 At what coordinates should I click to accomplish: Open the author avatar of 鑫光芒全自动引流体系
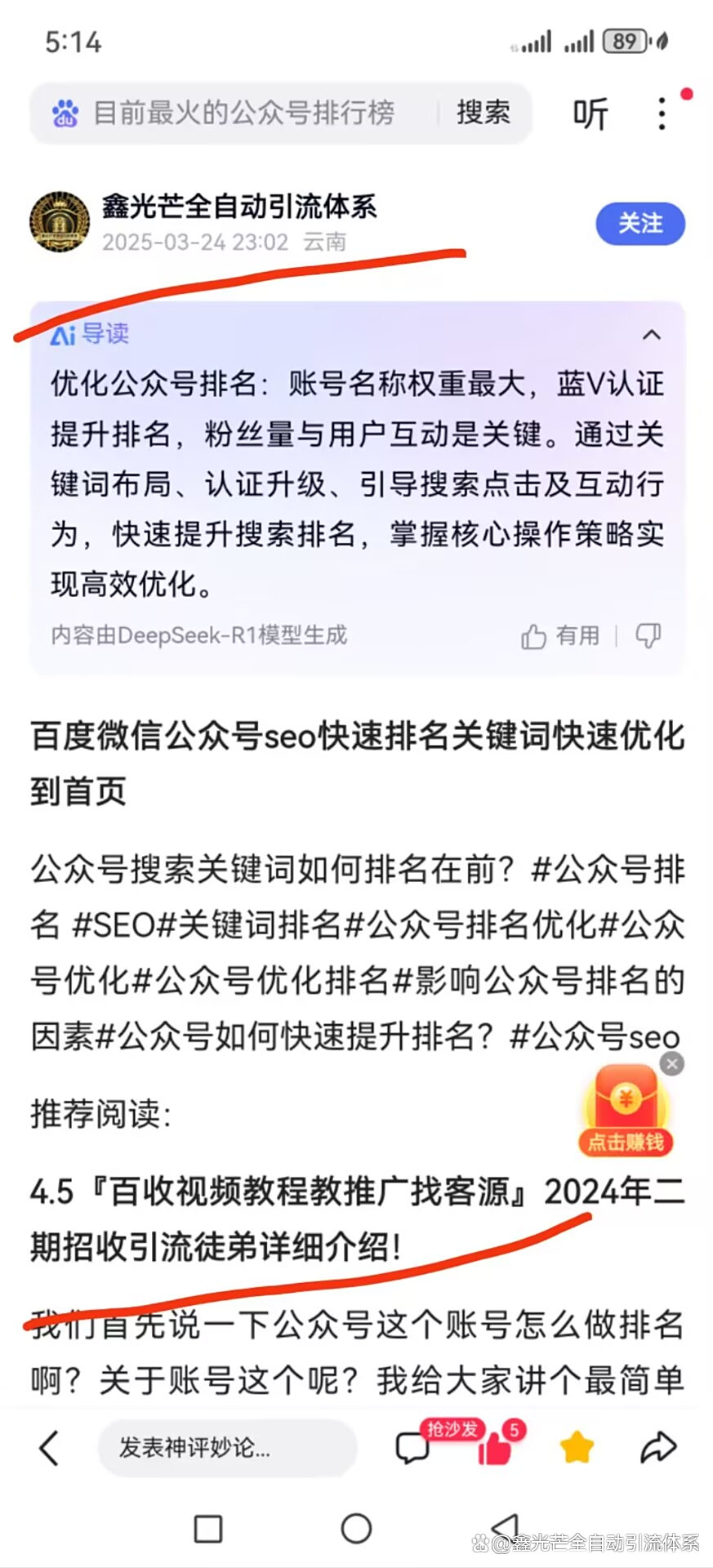60,221
